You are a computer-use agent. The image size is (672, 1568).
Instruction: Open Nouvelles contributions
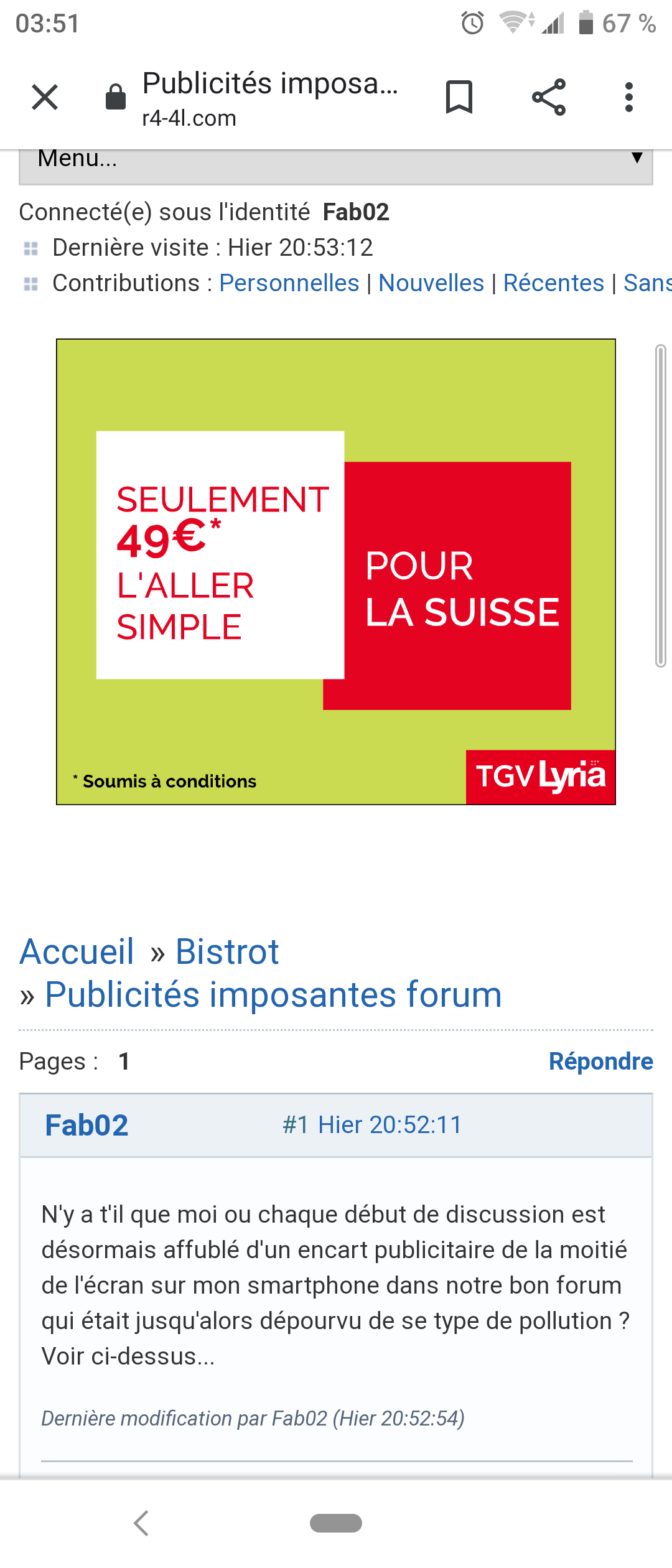(431, 283)
